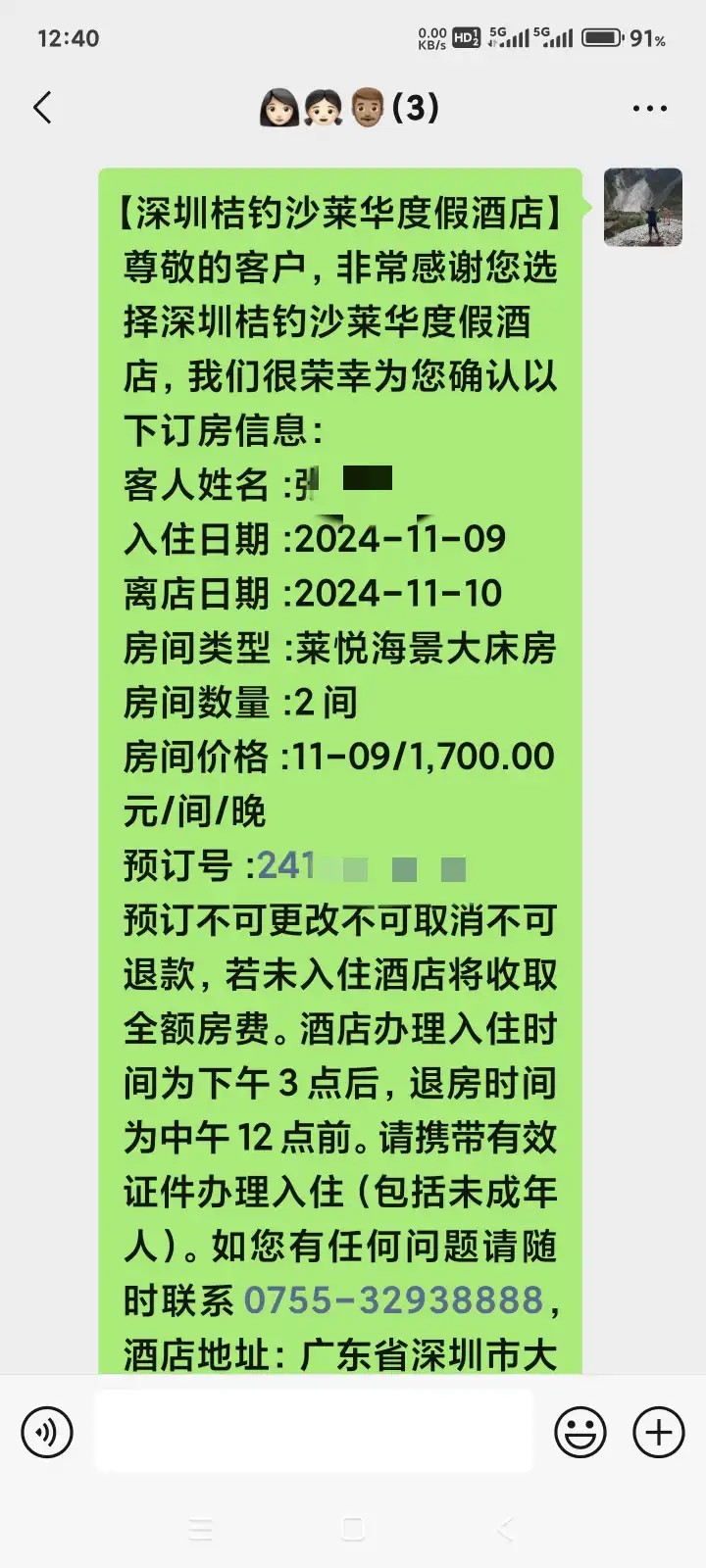Open the sender's avatar profile
706x1568 pixels.
click(642, 207)
